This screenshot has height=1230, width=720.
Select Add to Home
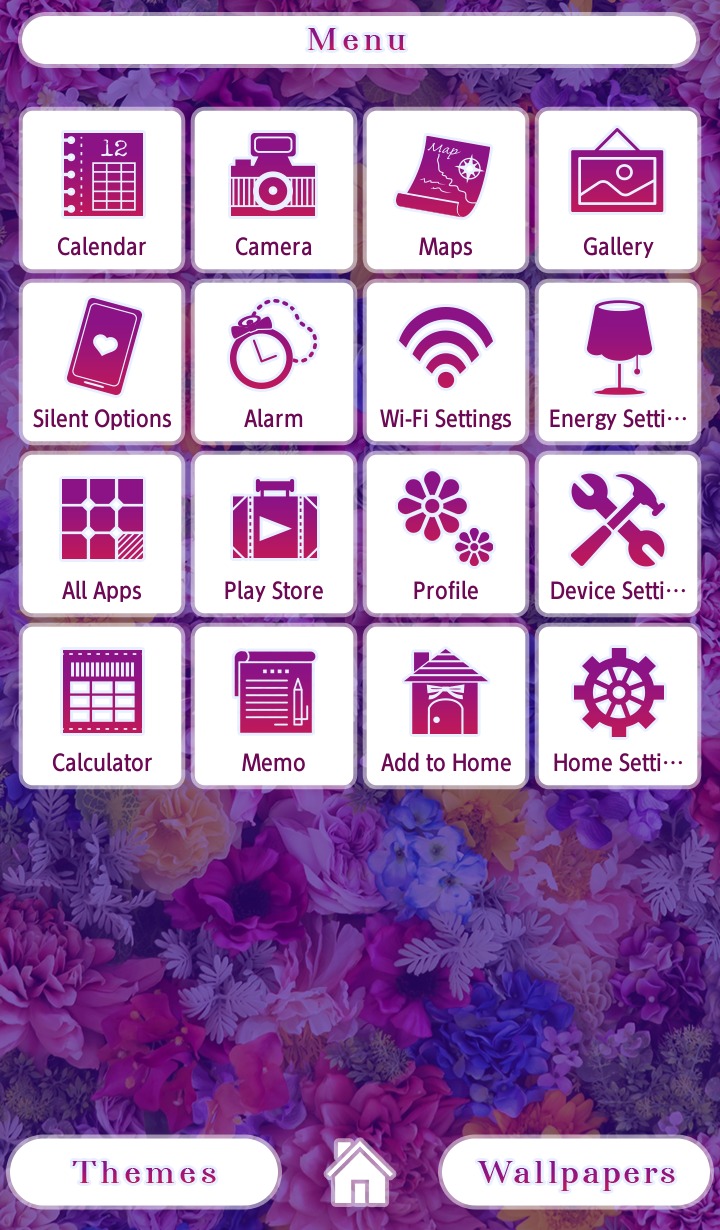click(x=446, y=706)
